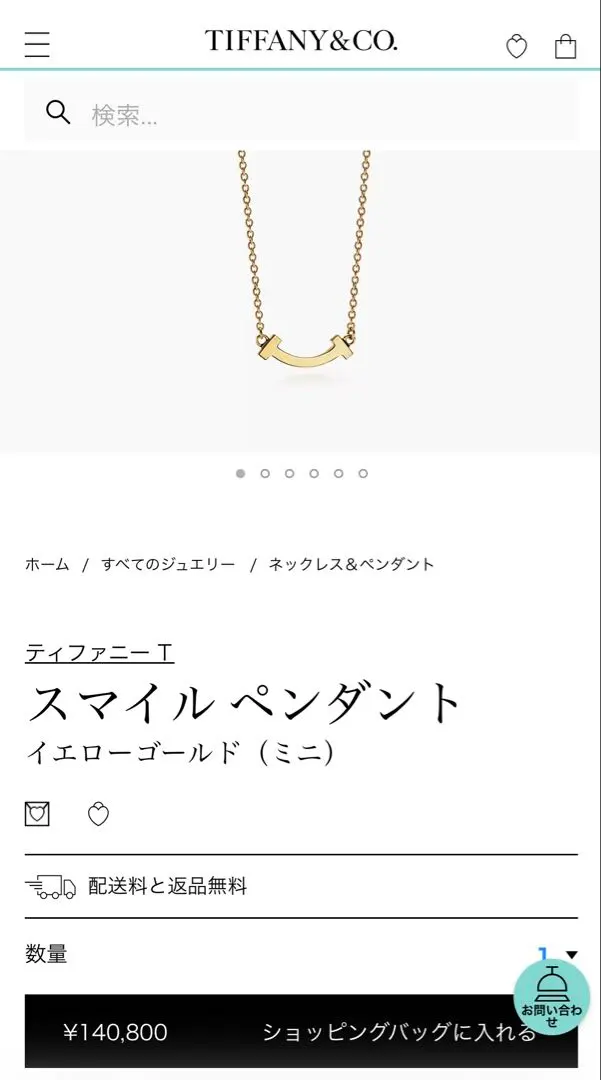Open the お問い合わせ contact bubble
This screenshot has width=601, height=1080.
click(x=551, y=997)
